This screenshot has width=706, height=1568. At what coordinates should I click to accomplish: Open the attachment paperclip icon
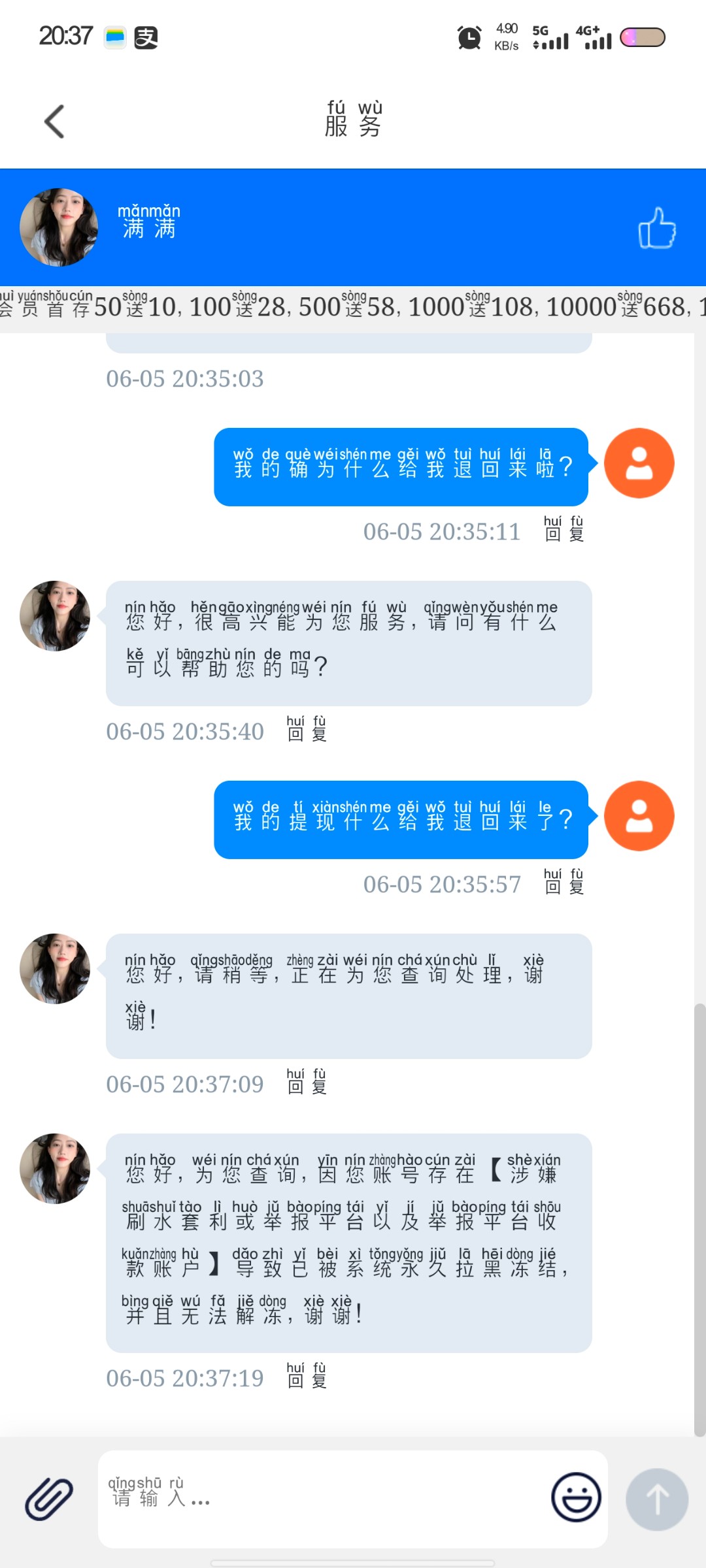[49, 1499]
